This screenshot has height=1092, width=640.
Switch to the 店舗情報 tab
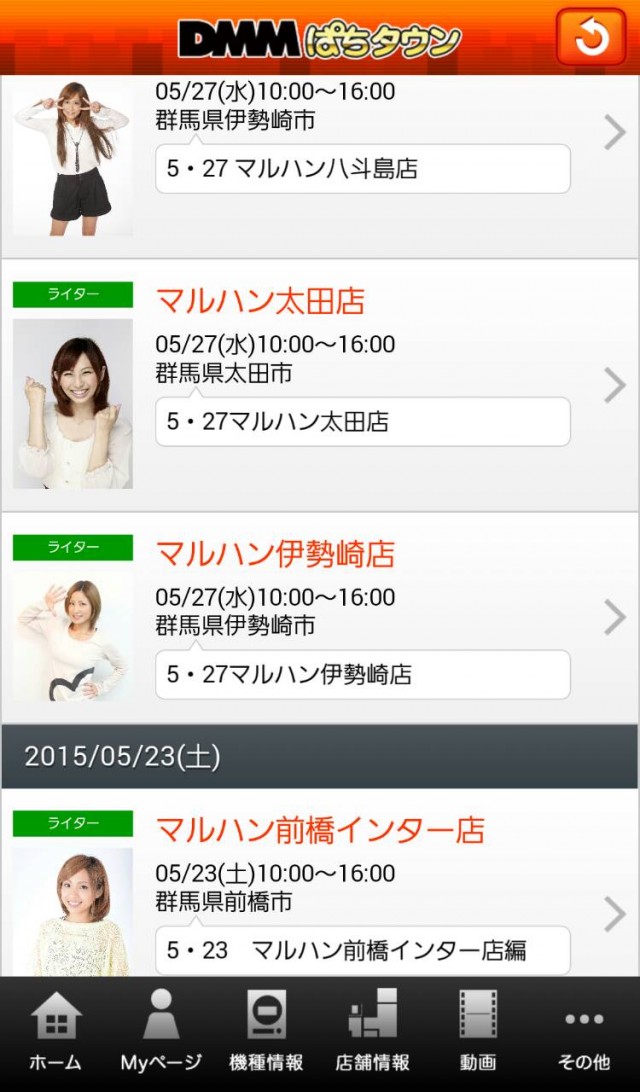(372, 1032)
